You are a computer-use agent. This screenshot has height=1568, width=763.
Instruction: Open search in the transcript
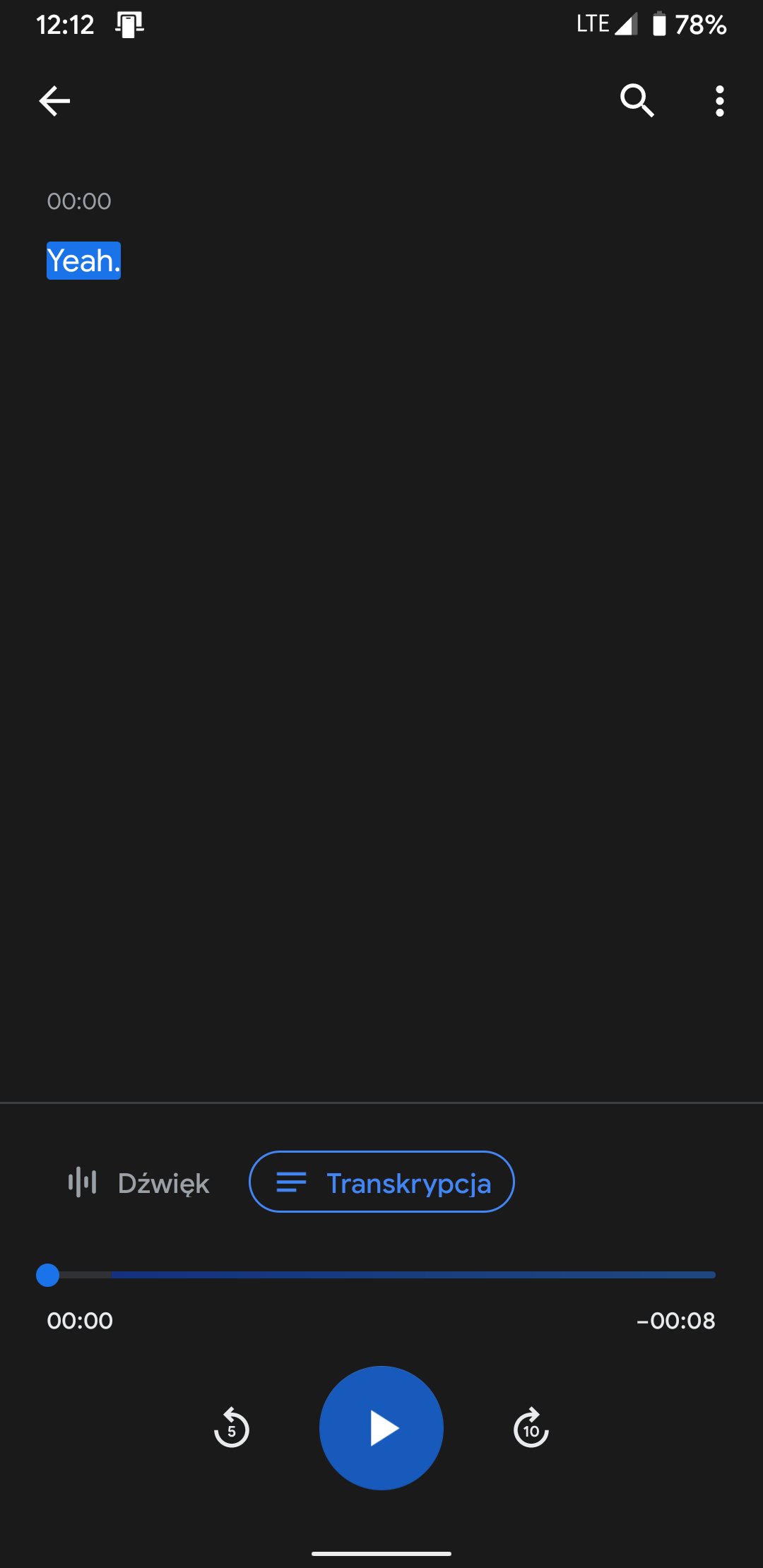(637, 101)
